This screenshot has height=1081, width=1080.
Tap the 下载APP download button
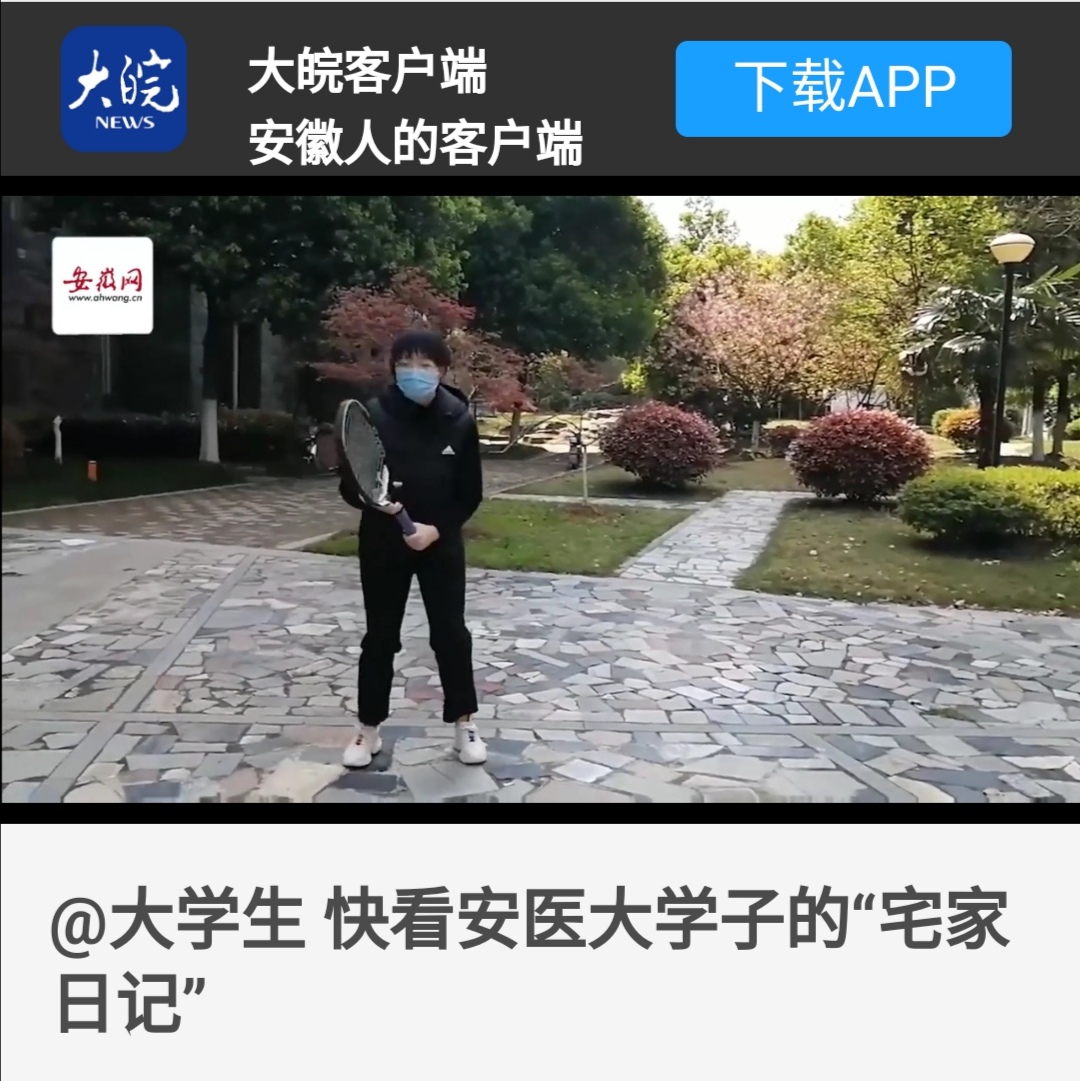tap(843, 88)
